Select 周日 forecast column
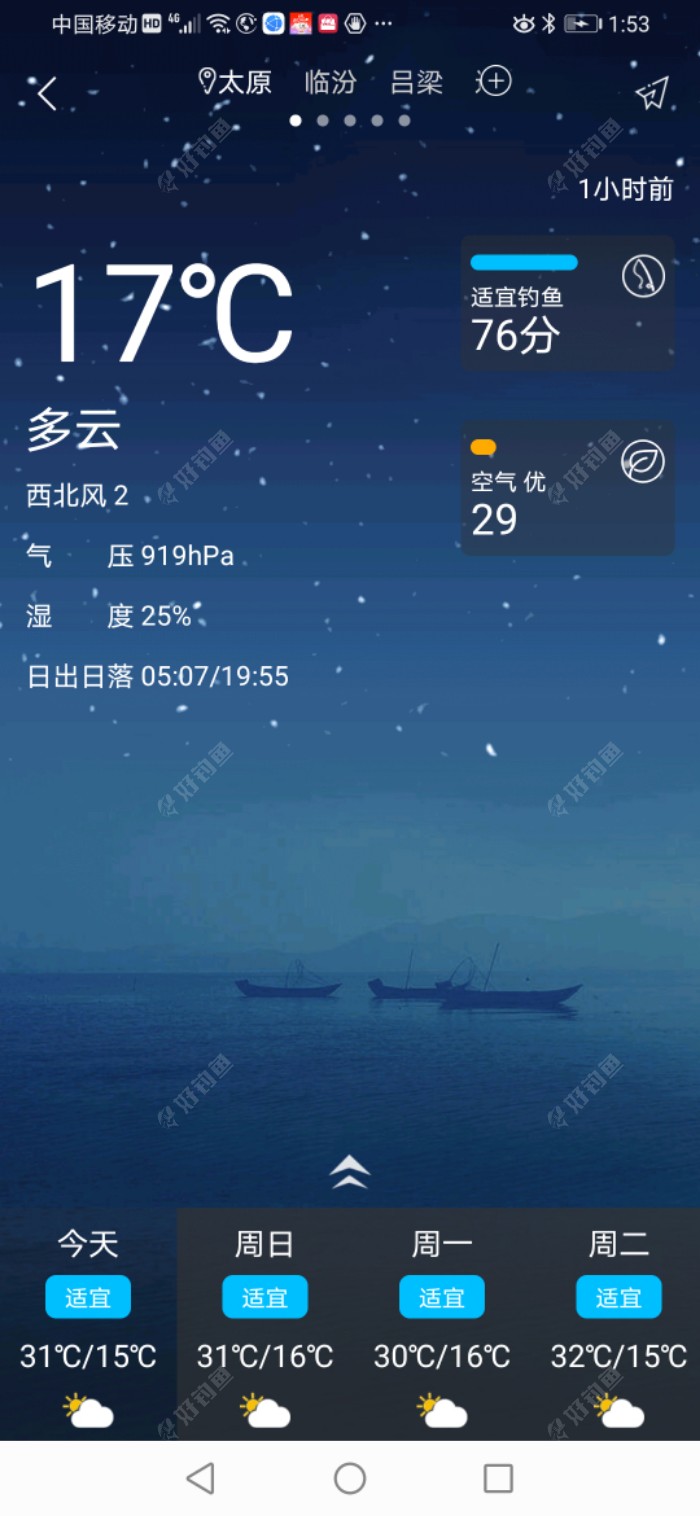The image size is (700, 1516). 265,1322
